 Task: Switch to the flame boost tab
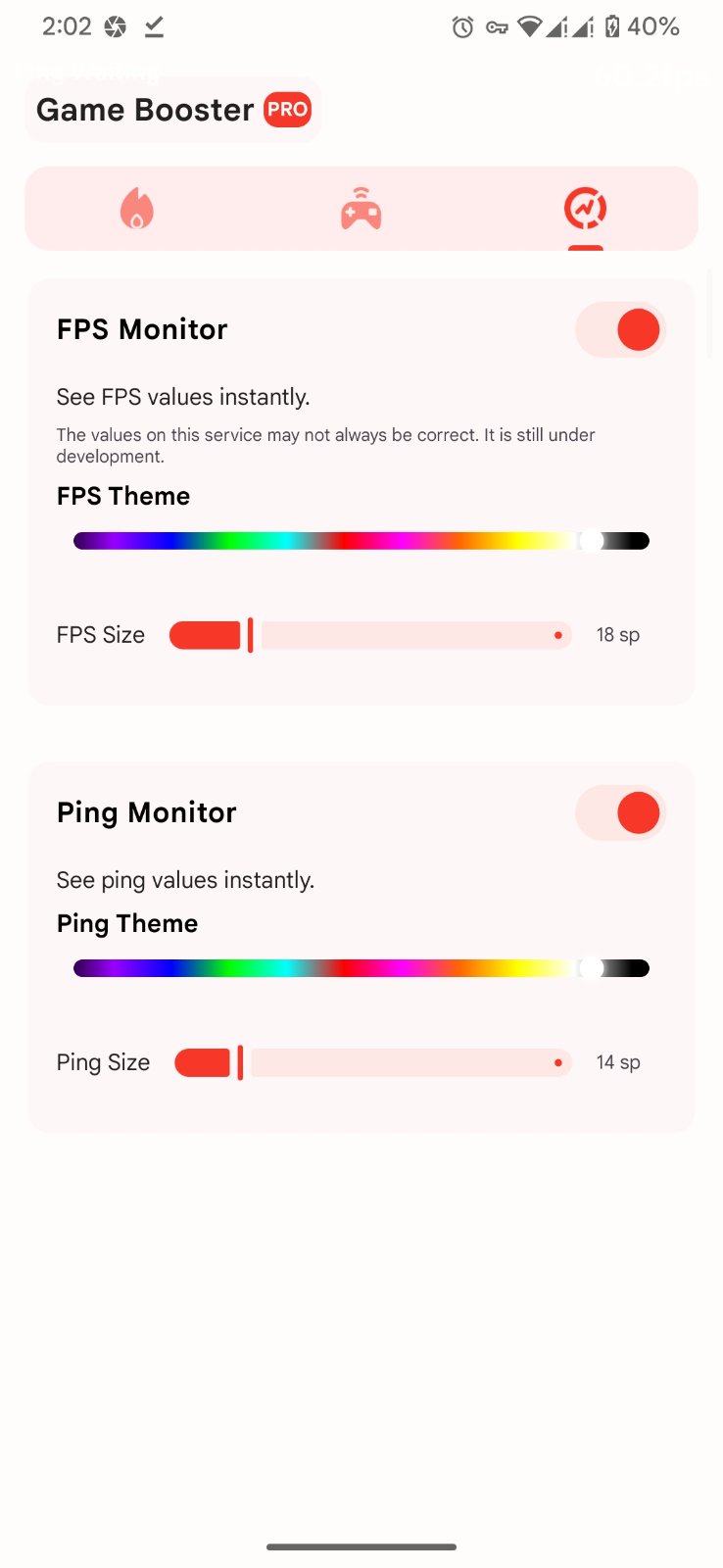pyautogui.click(x=137, y=209)
